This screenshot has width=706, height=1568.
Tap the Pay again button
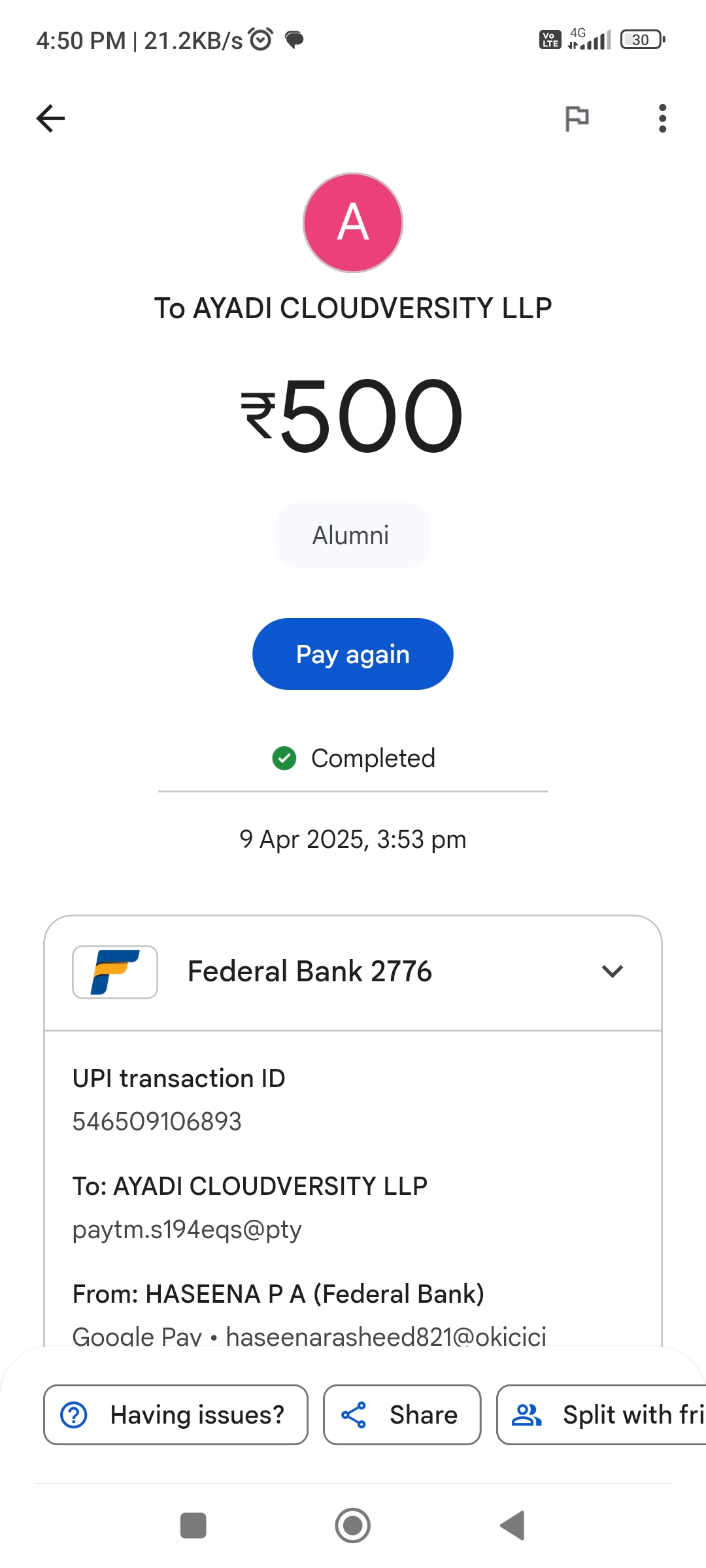tap(353, 654)
